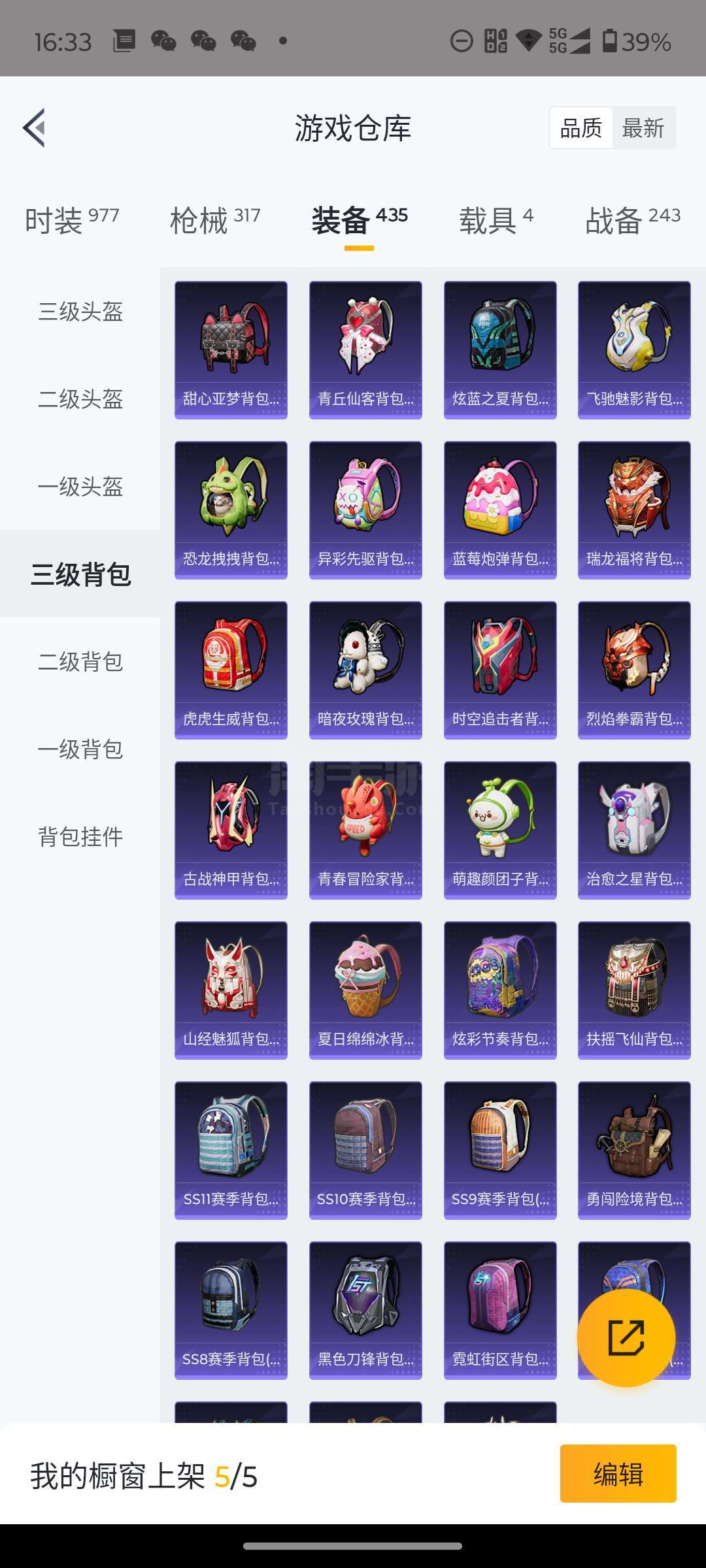Viewport: 706px width, 1568px height.
Task: Switch to the 枪械 tab
Action: (215, 220)
